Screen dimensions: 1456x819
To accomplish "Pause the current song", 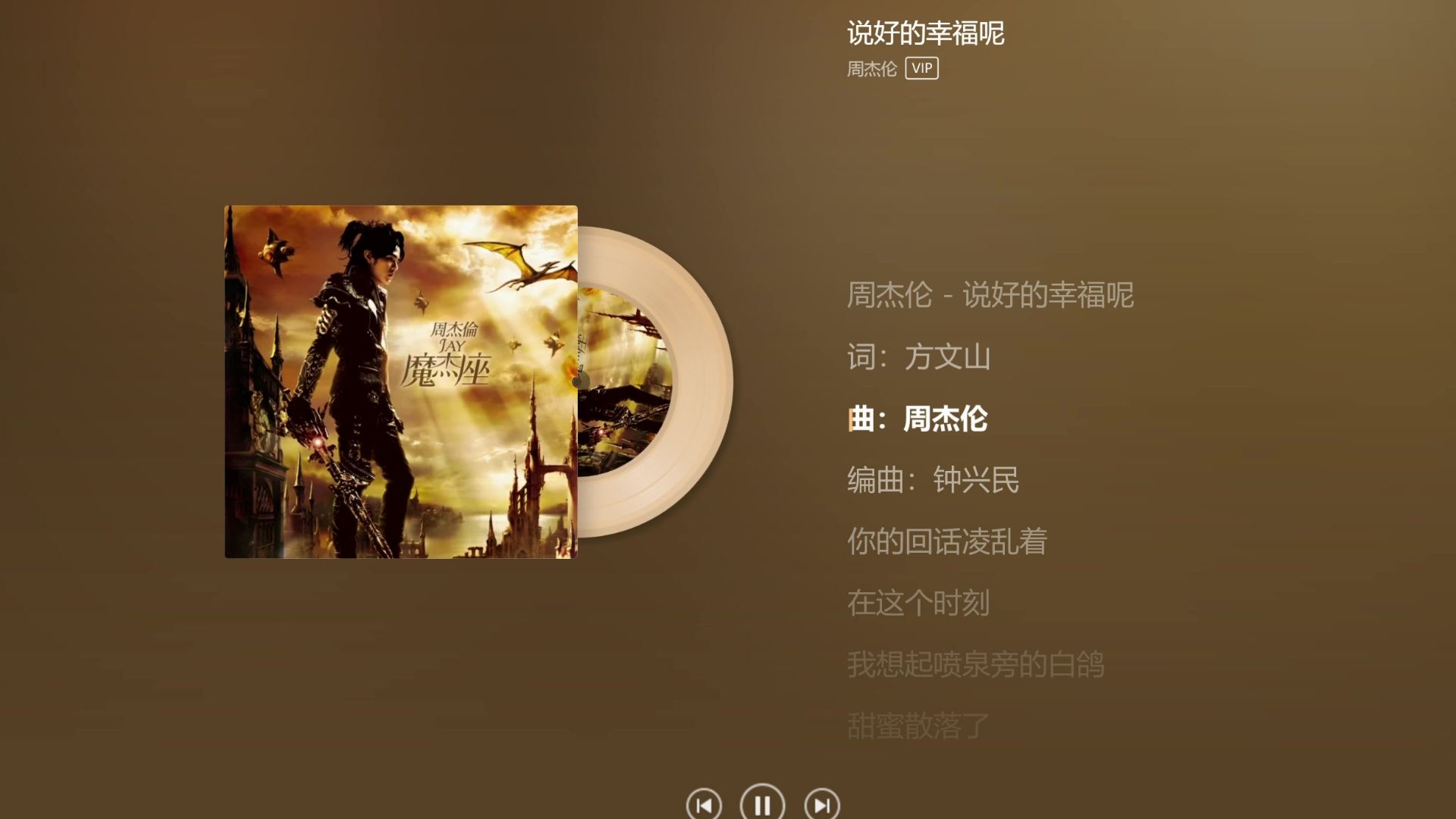I will click(762, 804).
